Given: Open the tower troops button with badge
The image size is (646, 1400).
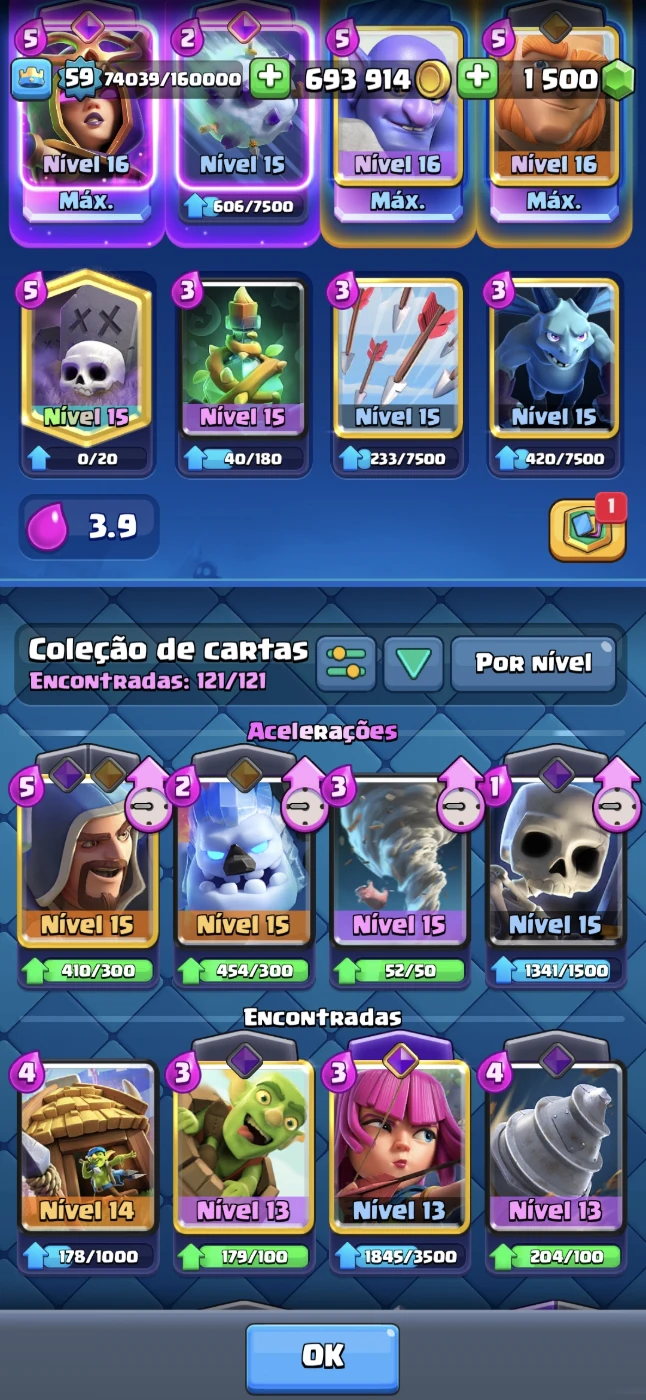Looking at the screenshot, I should point(587,529).
